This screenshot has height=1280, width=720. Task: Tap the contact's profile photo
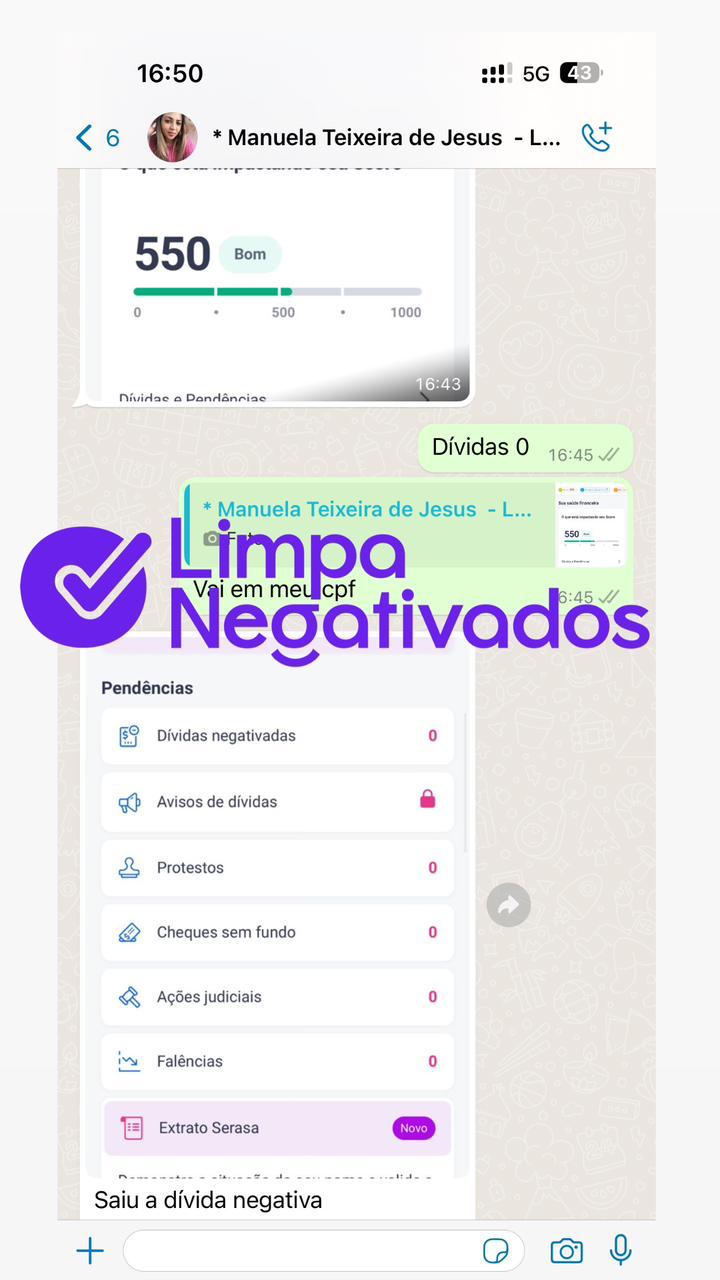coord(172,136)
